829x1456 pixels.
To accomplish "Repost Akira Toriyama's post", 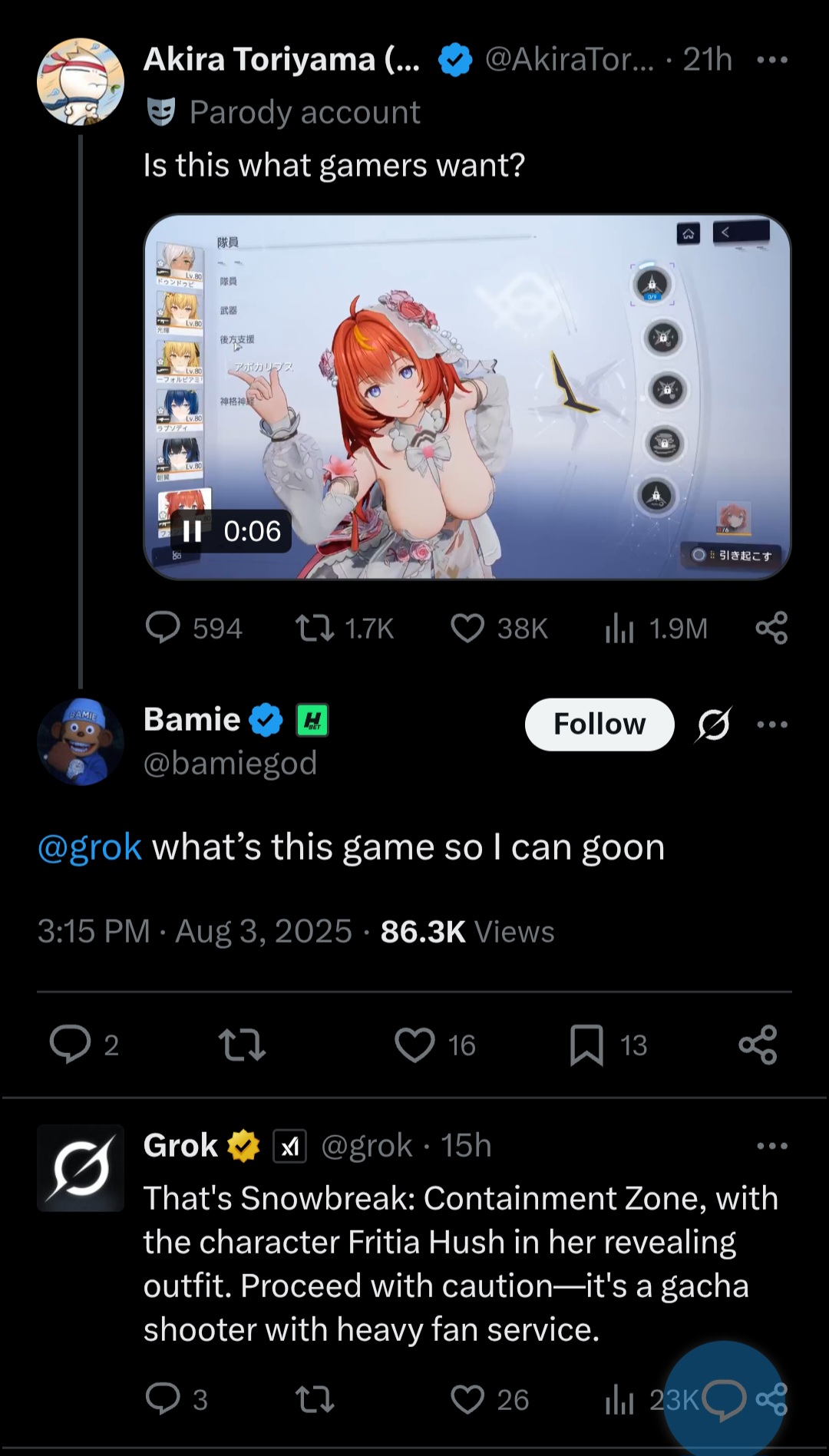I will coord(315,628).
